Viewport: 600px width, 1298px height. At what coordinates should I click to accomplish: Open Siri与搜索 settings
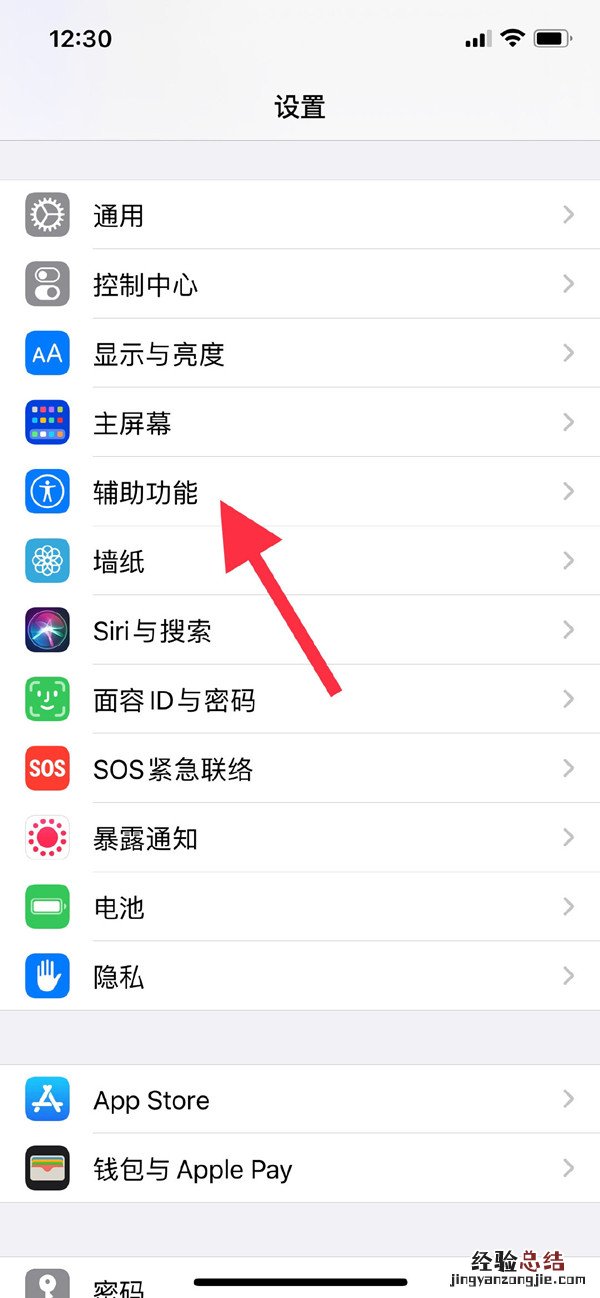300,630
